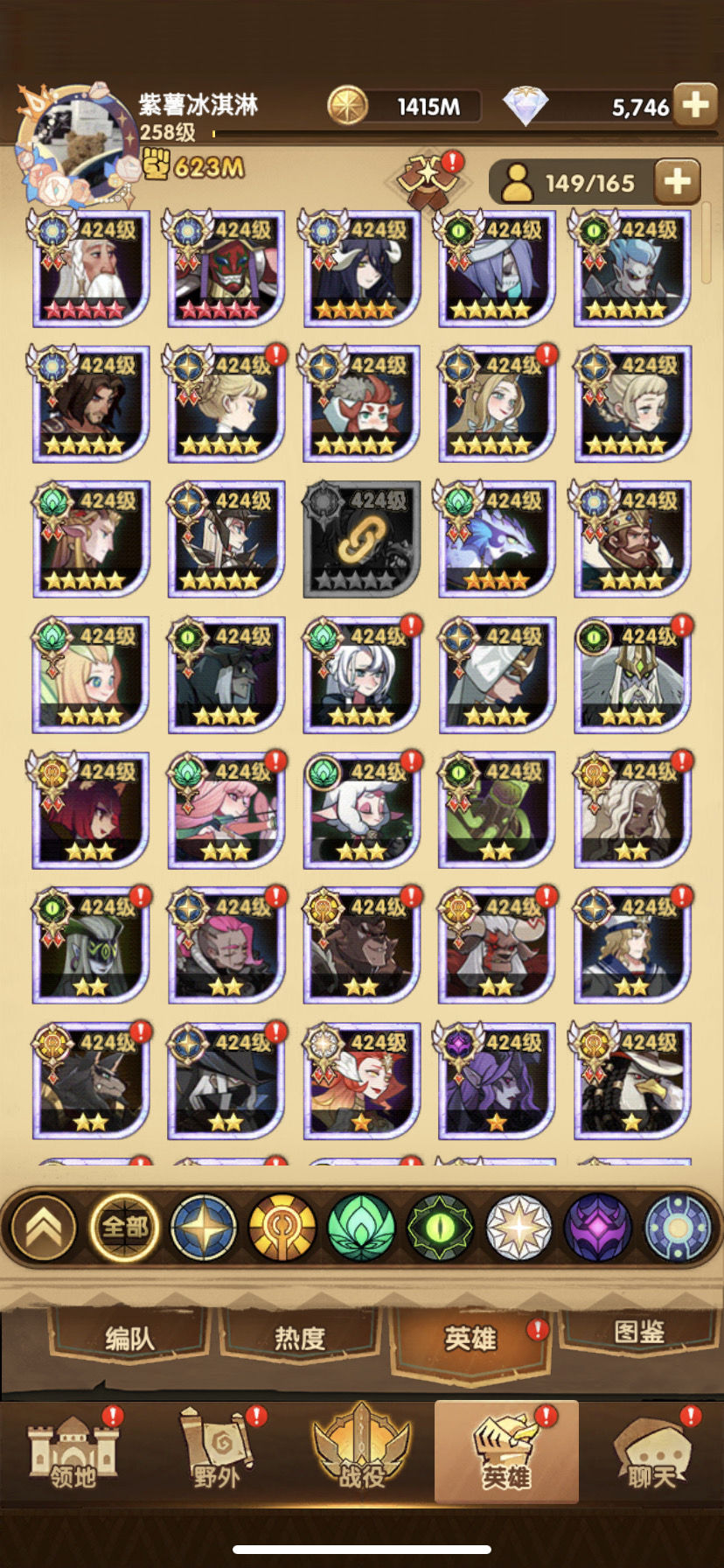Open the crossed-swords icon with red alert
This screenshot has width=724, height=1568.
428,181
